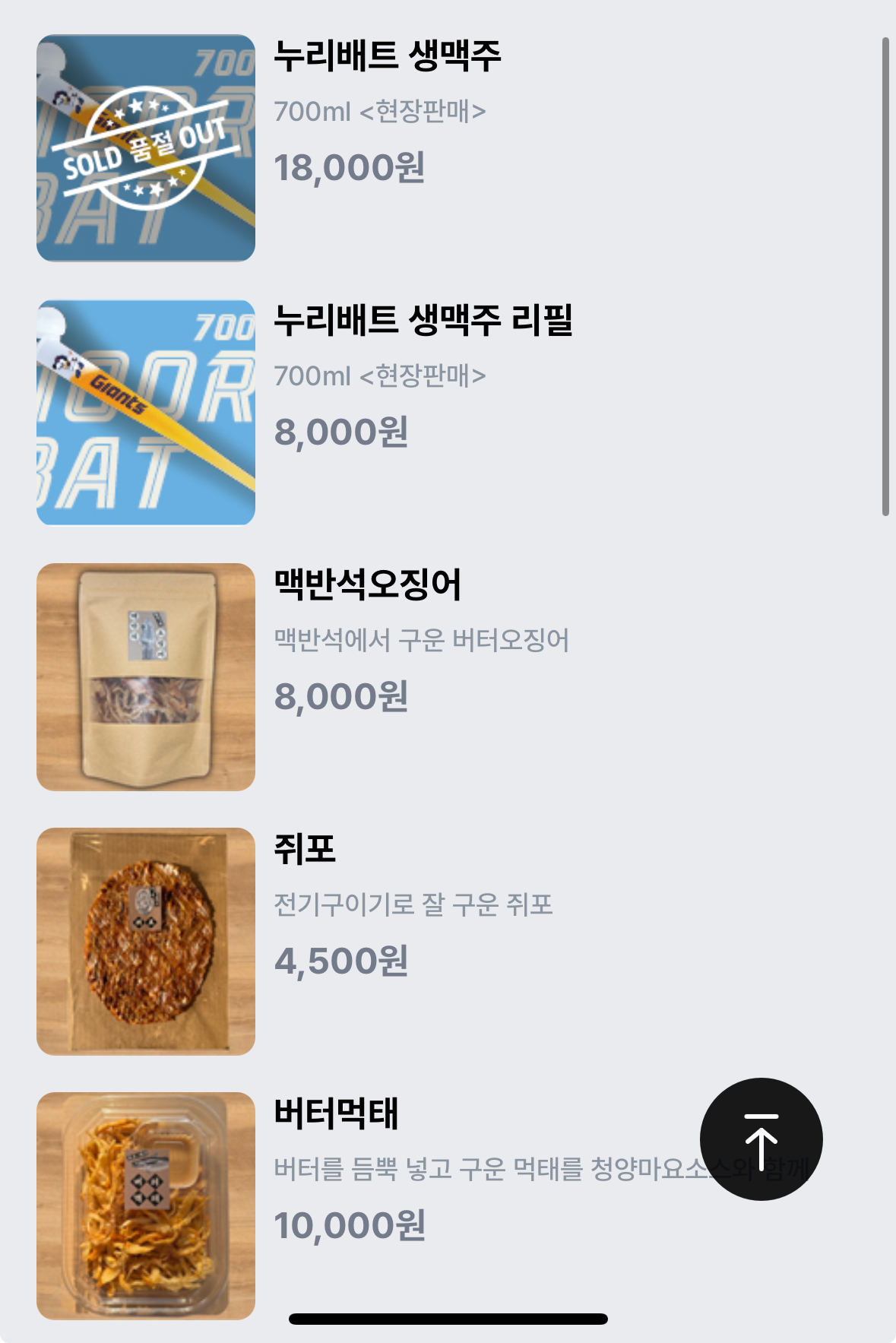Open the 누리배트 생맥주 리필 item
The image size is (896, 1343).
pyautogui.click(x=422, y=320)
